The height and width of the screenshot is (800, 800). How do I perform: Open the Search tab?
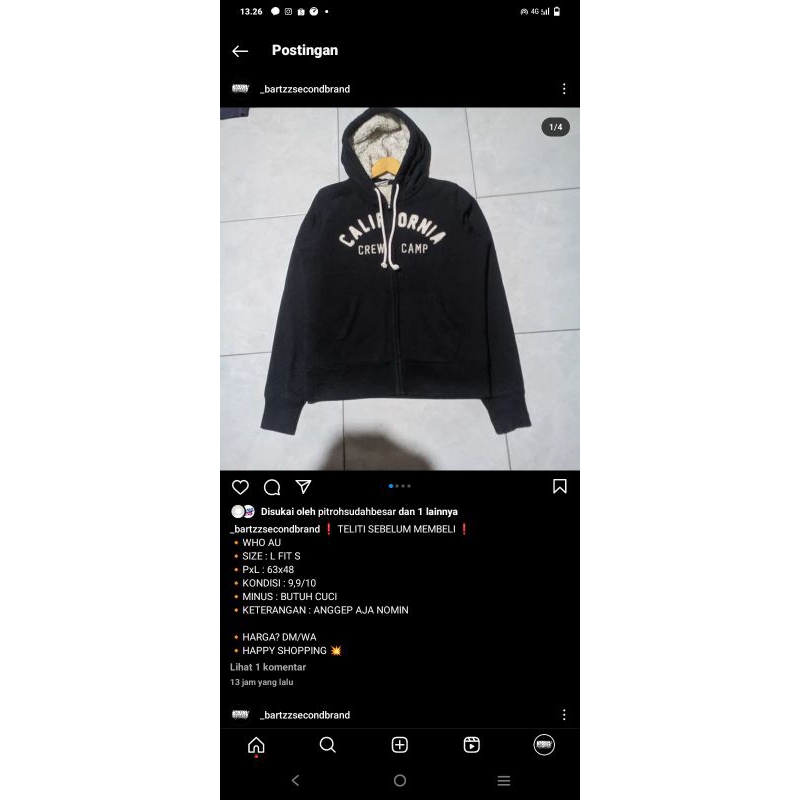(x=328, y=745)
